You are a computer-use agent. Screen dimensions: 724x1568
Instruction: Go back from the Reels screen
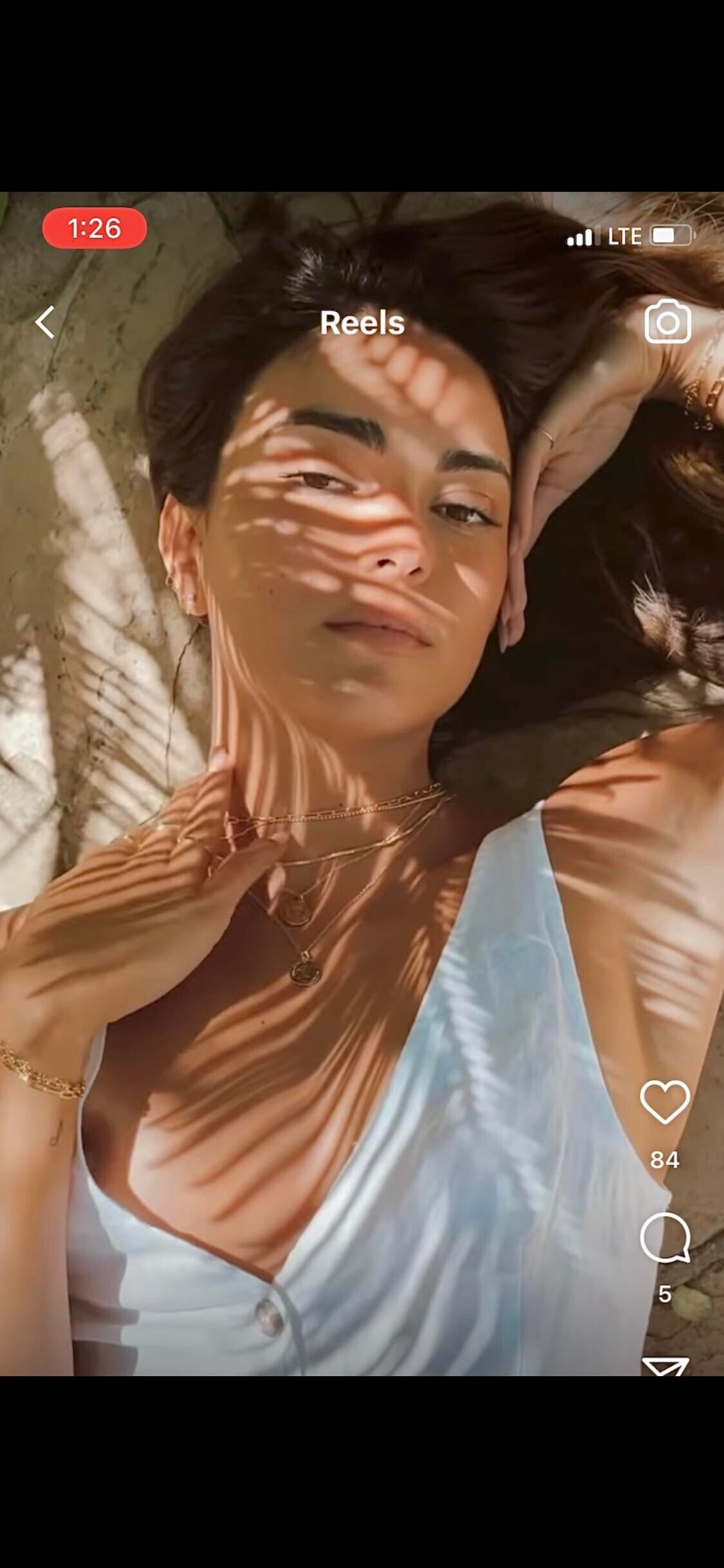[45, 322]
